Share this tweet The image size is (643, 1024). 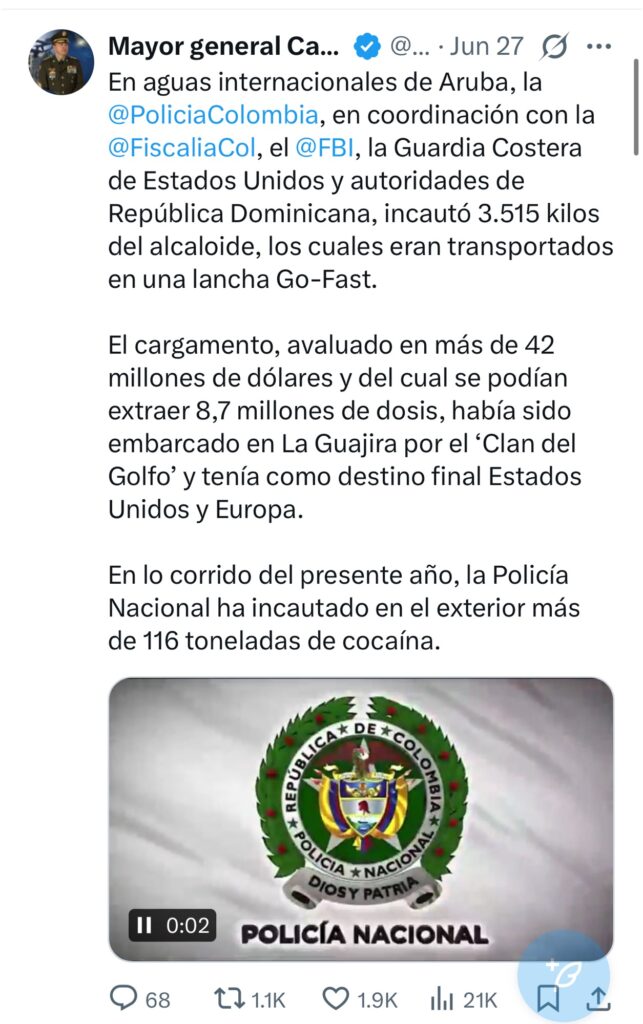tap(598, 998)
